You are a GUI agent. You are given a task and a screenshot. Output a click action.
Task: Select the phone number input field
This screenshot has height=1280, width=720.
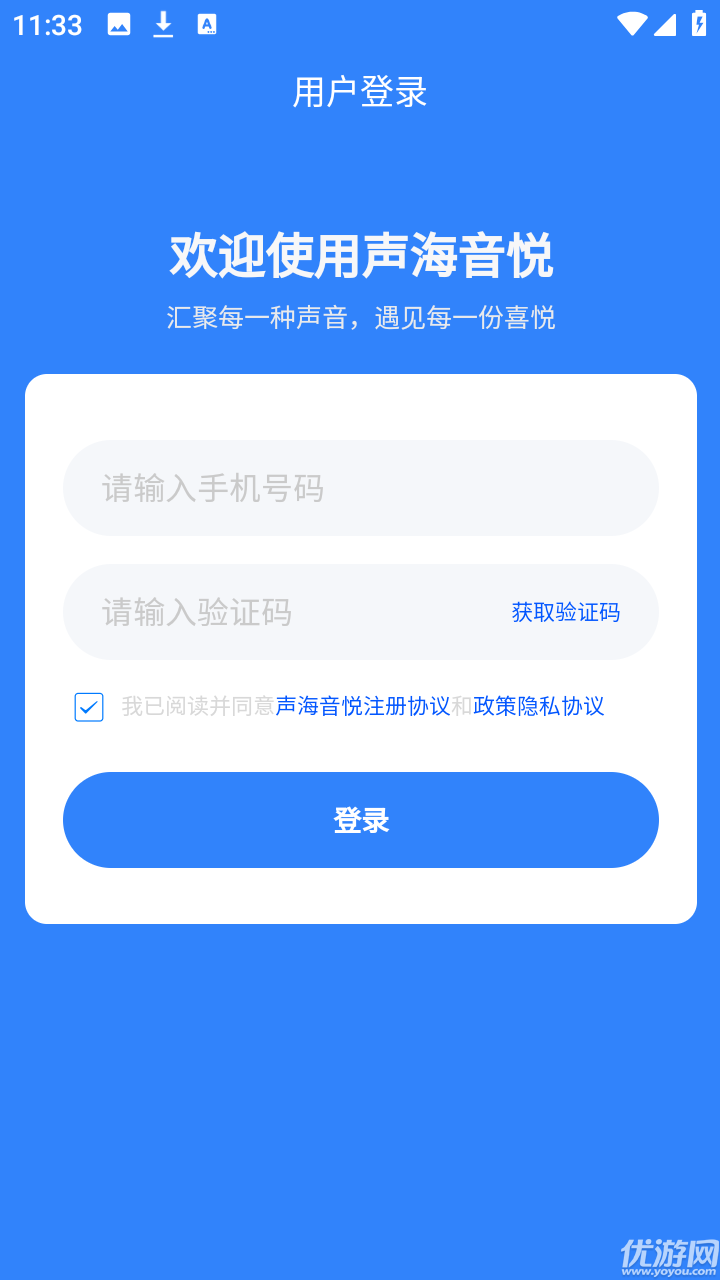point(360,488)
